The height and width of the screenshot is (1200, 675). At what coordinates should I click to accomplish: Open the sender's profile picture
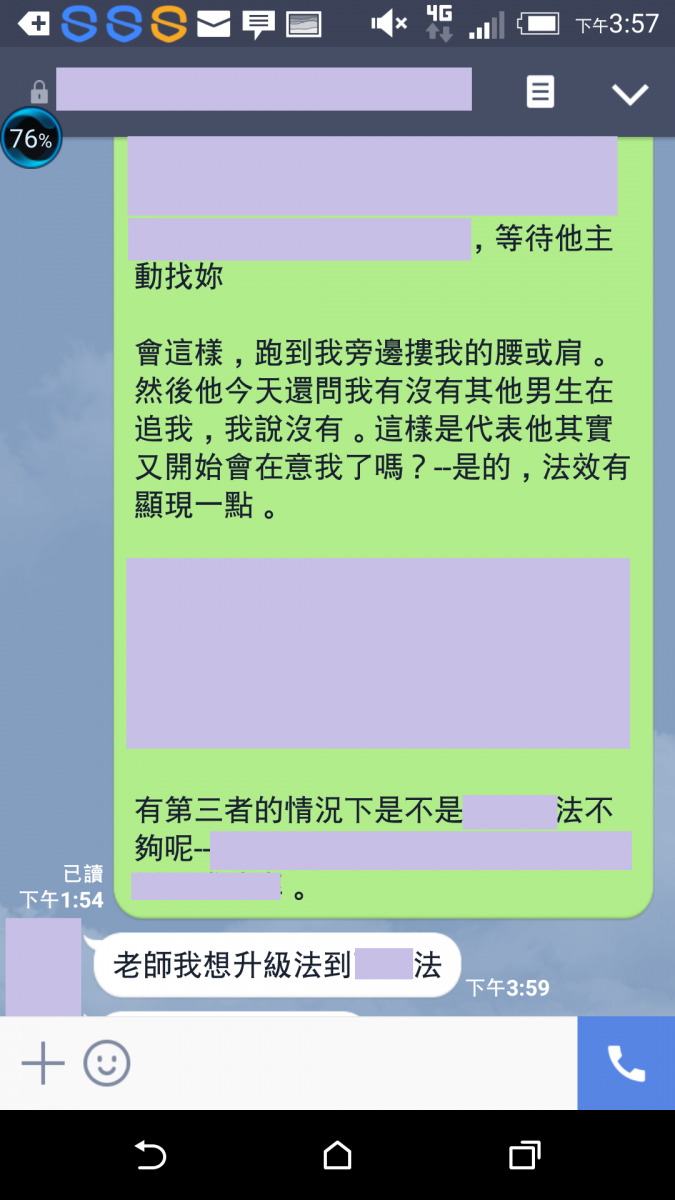pos(43,966)
